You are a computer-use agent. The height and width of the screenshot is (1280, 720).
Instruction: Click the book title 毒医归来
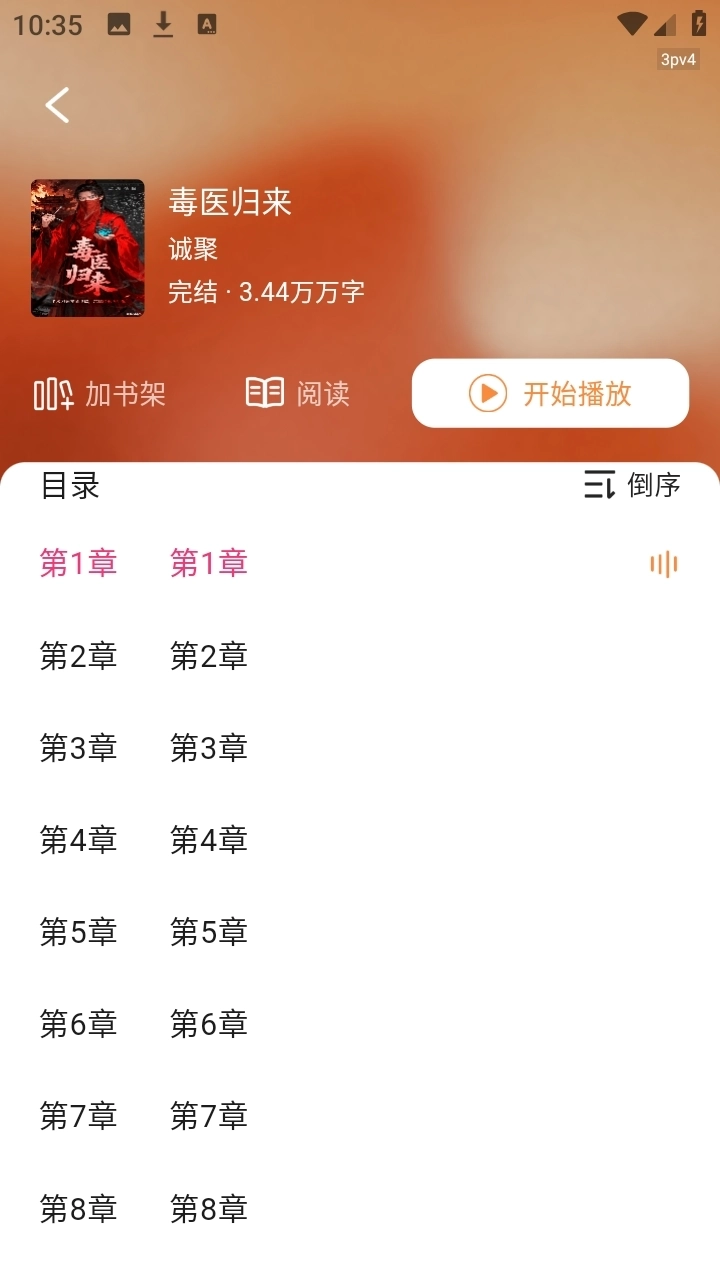[230, 203]
